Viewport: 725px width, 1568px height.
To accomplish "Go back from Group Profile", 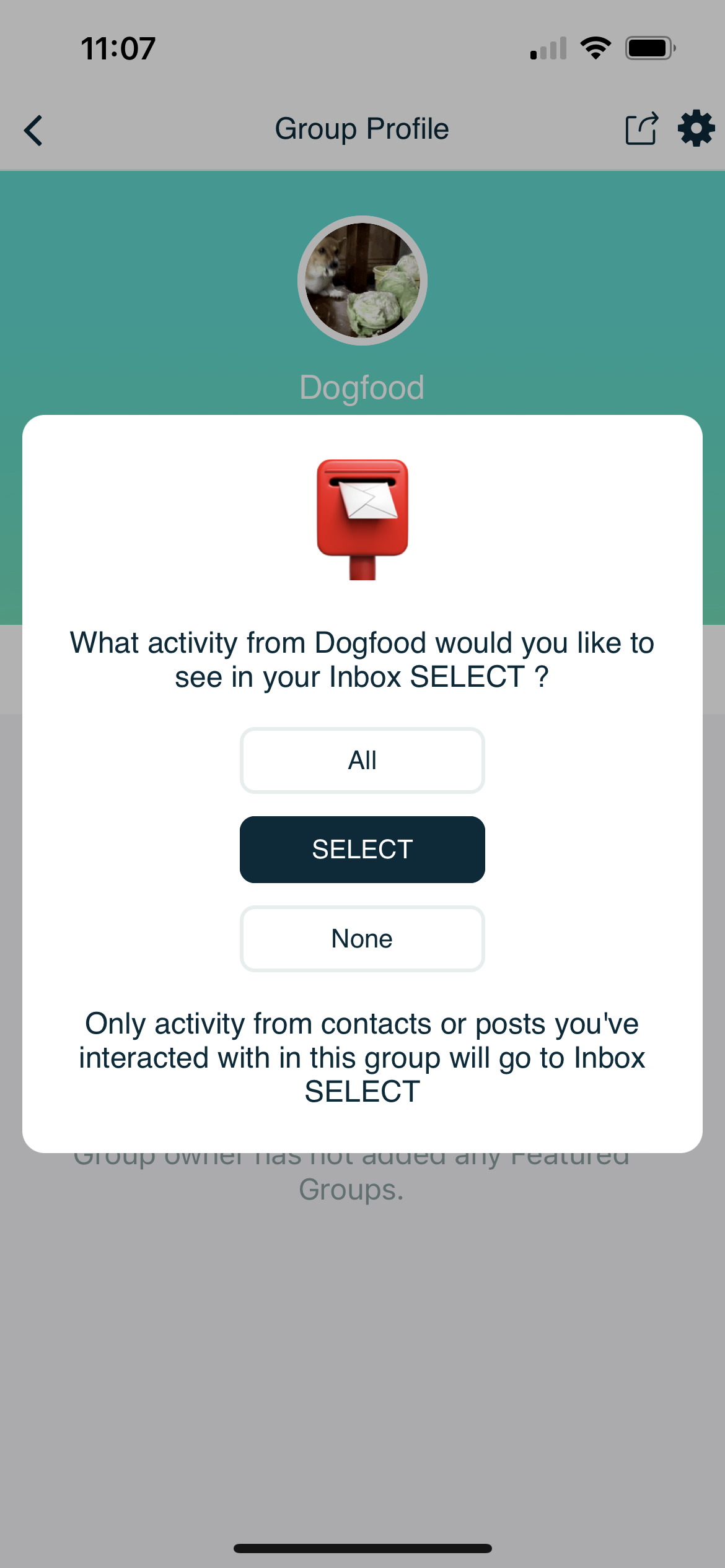I will click(x=33, y=130).
